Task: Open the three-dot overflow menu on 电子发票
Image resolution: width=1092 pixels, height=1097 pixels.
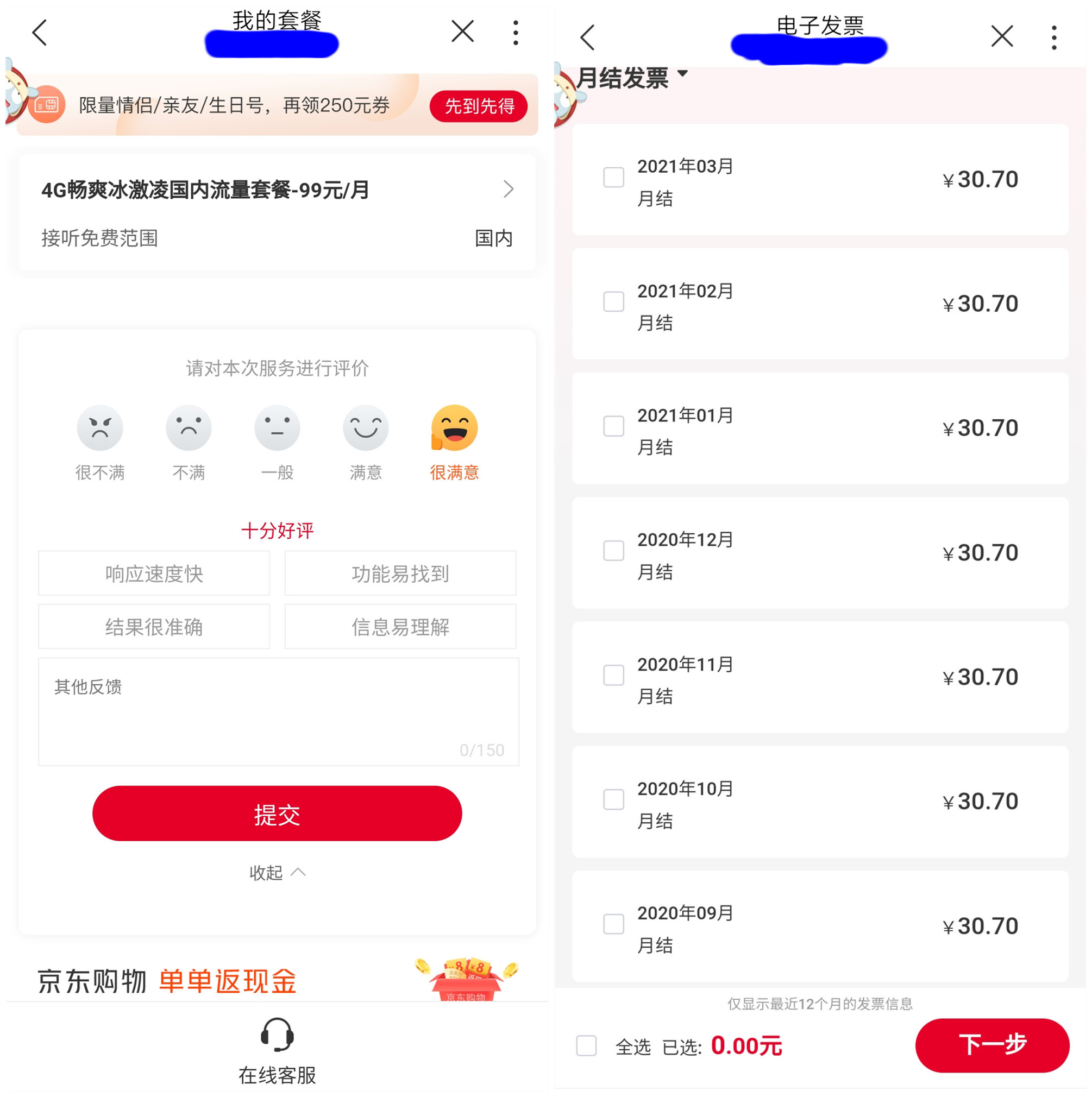Action: coord(1054,36)
